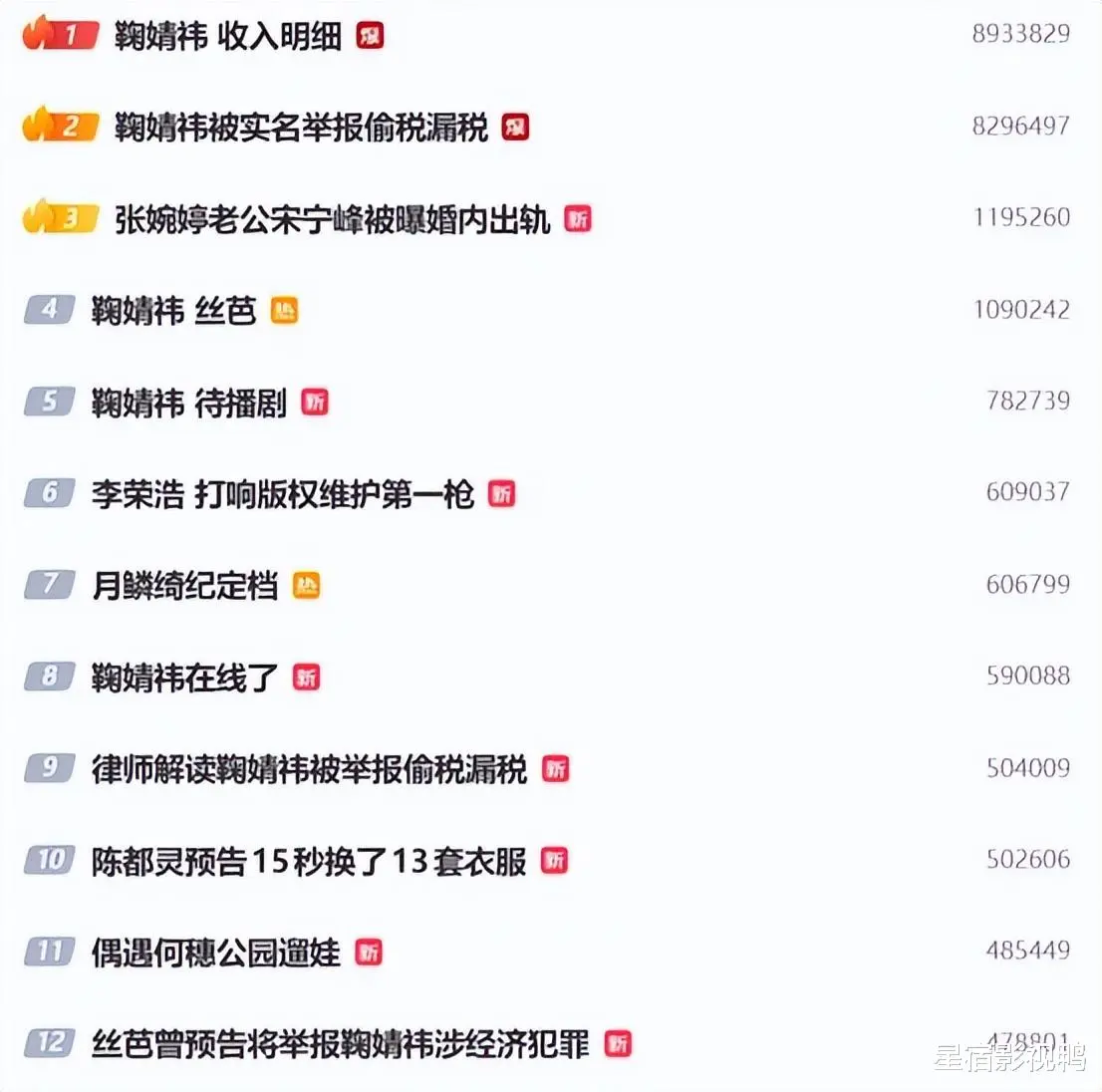Open topic 鞠婧祎被实名举报偷税漏税

[301, 128]
